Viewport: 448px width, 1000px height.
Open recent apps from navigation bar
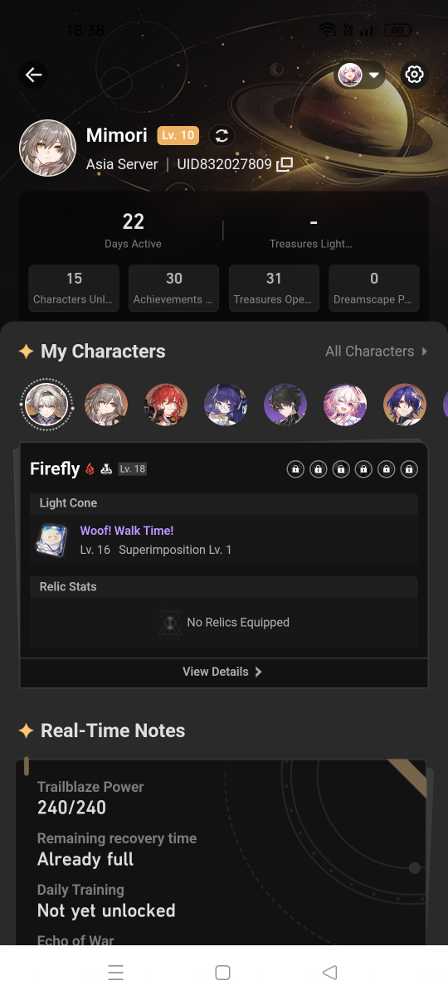pyautogui.click(x=116, y=972)
